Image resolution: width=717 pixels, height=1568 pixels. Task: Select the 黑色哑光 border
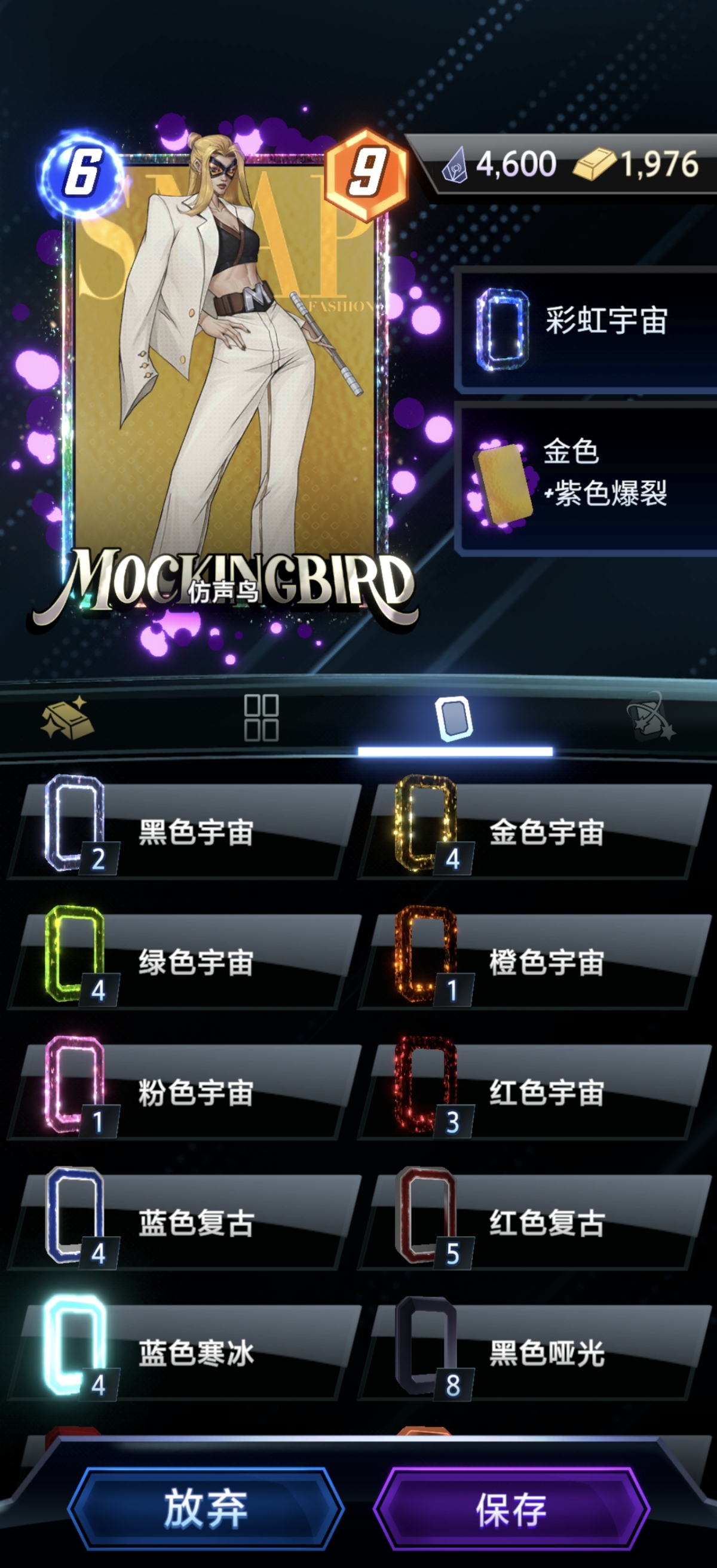tap(534, 1352)
